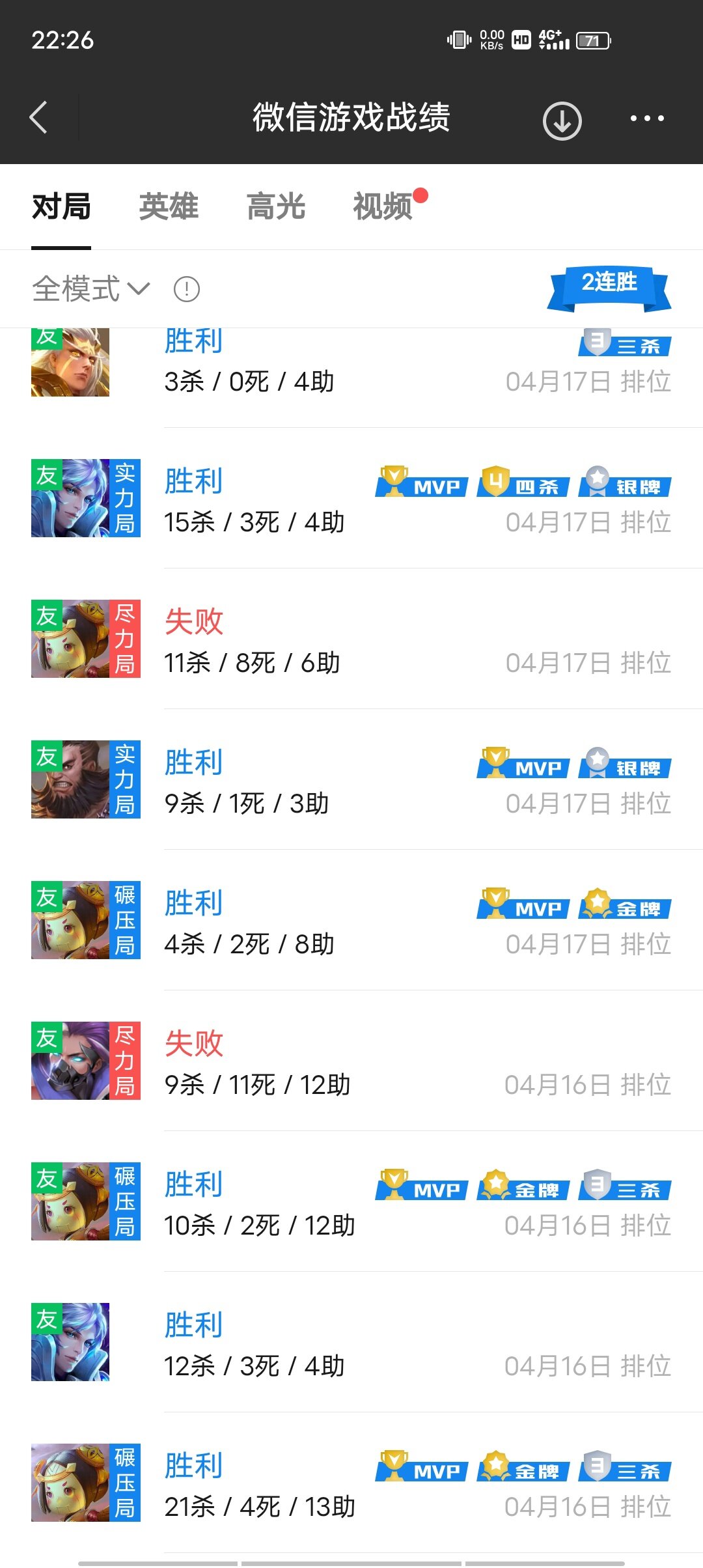Open the 视频 tab
The image size is (703, 1568).
click(383, 207)
